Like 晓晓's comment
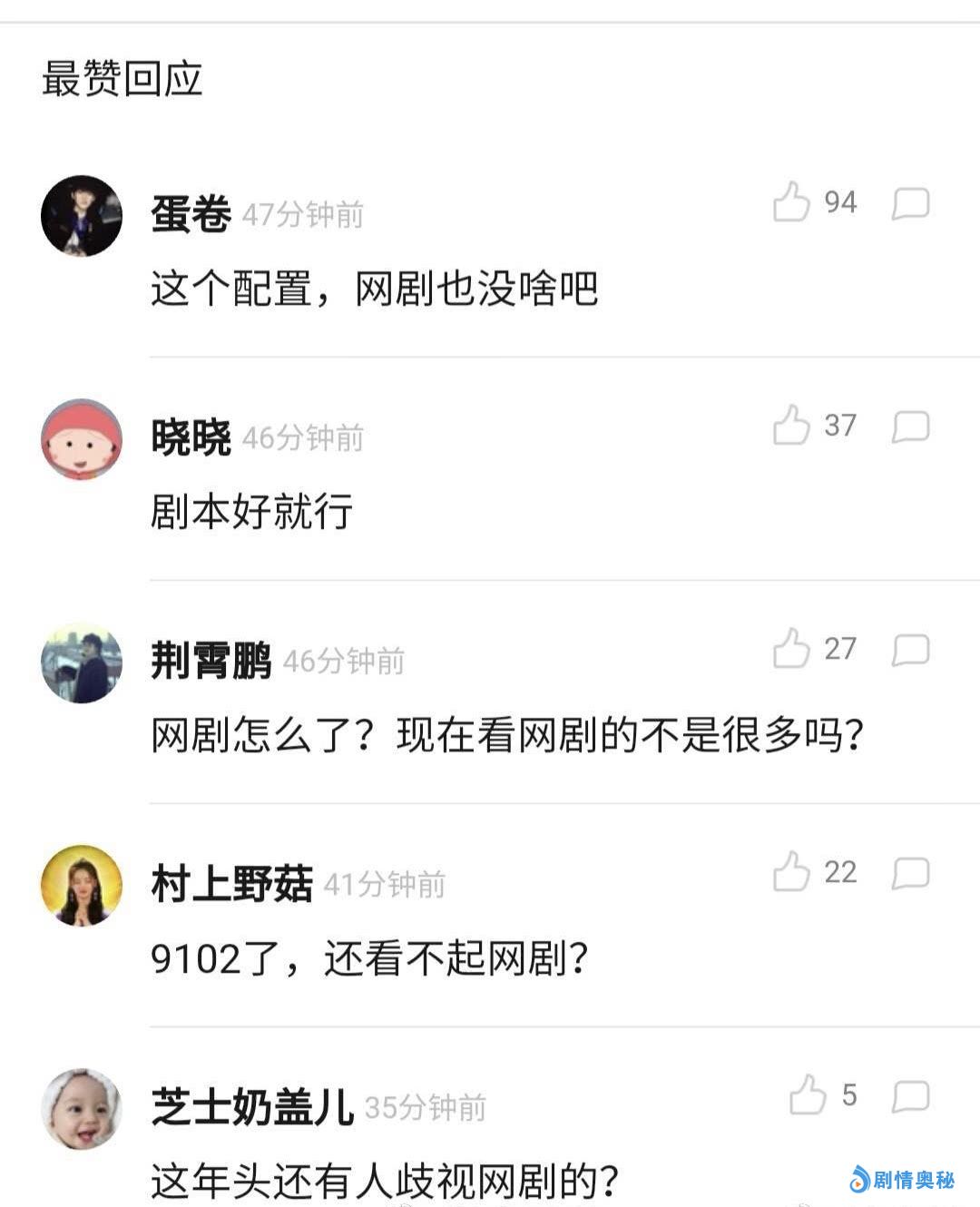This screenshot has height=1207, width=980. 791,426
